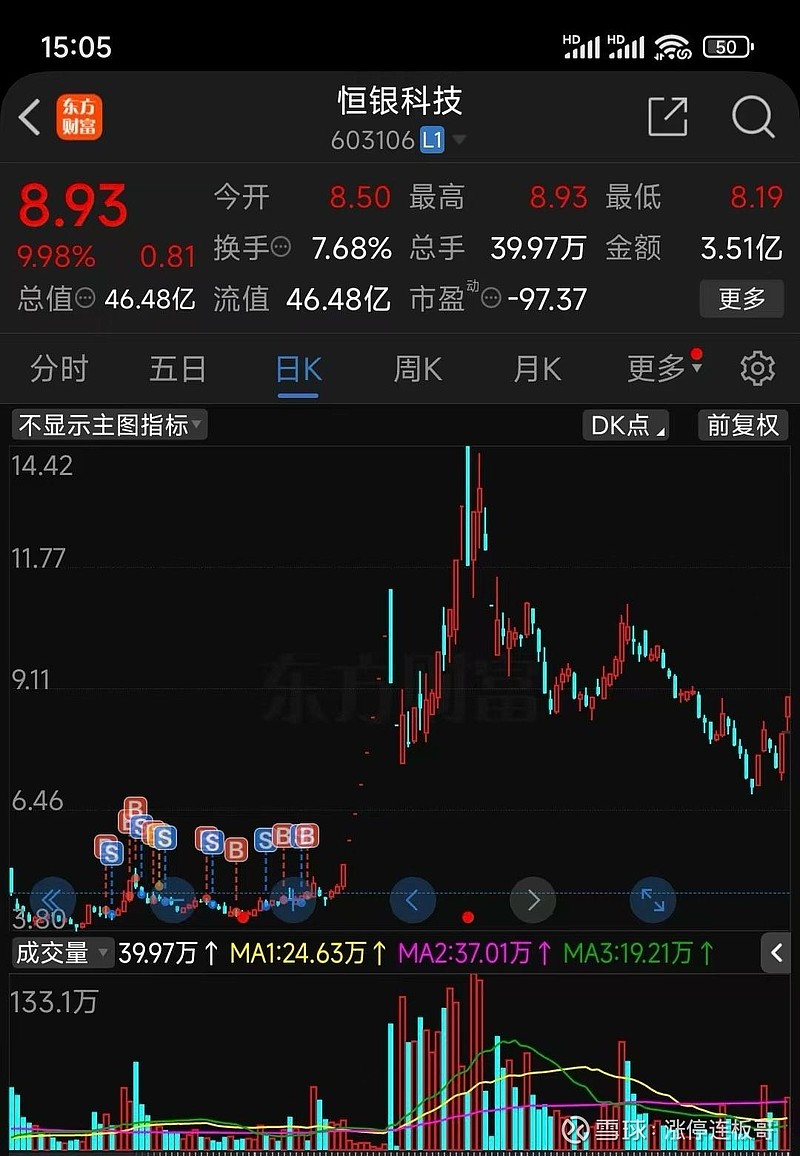
Task: Click the Eastmoney 东方财富 logo
Action: point(79,117)
